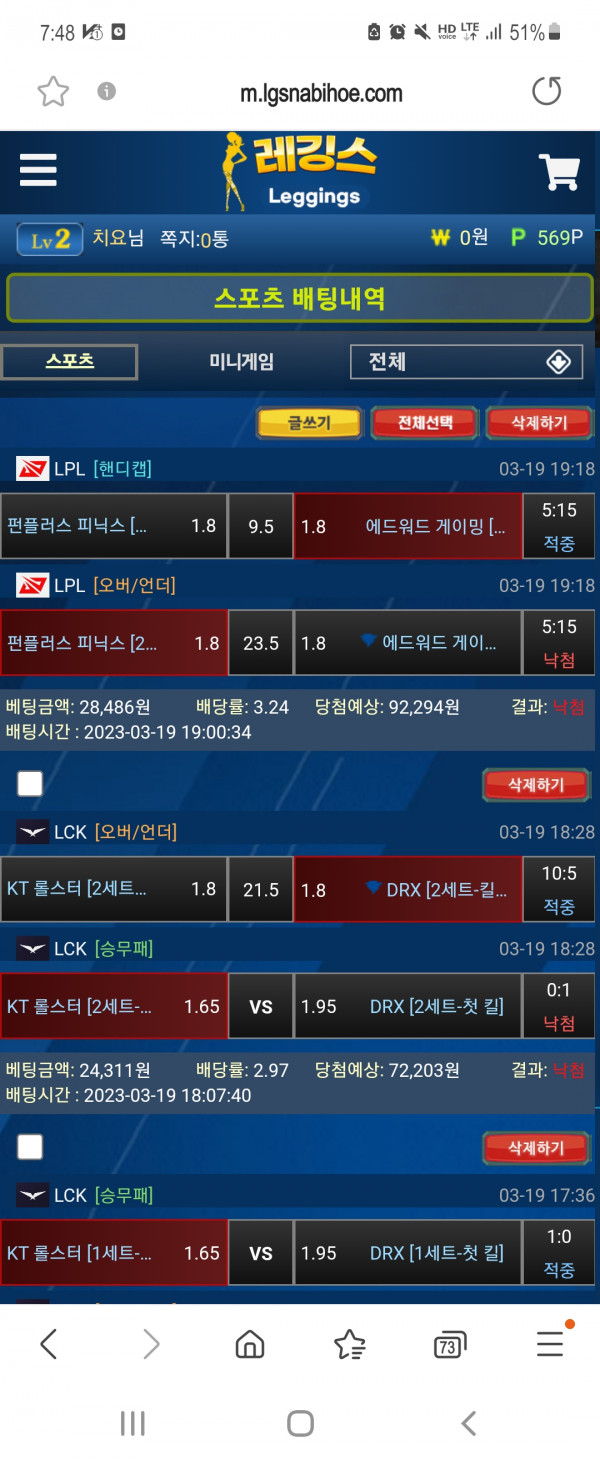Check the box above the LCK 17:36 bet
This screenshot has width=600, height=1464.
coord(30,1147)
